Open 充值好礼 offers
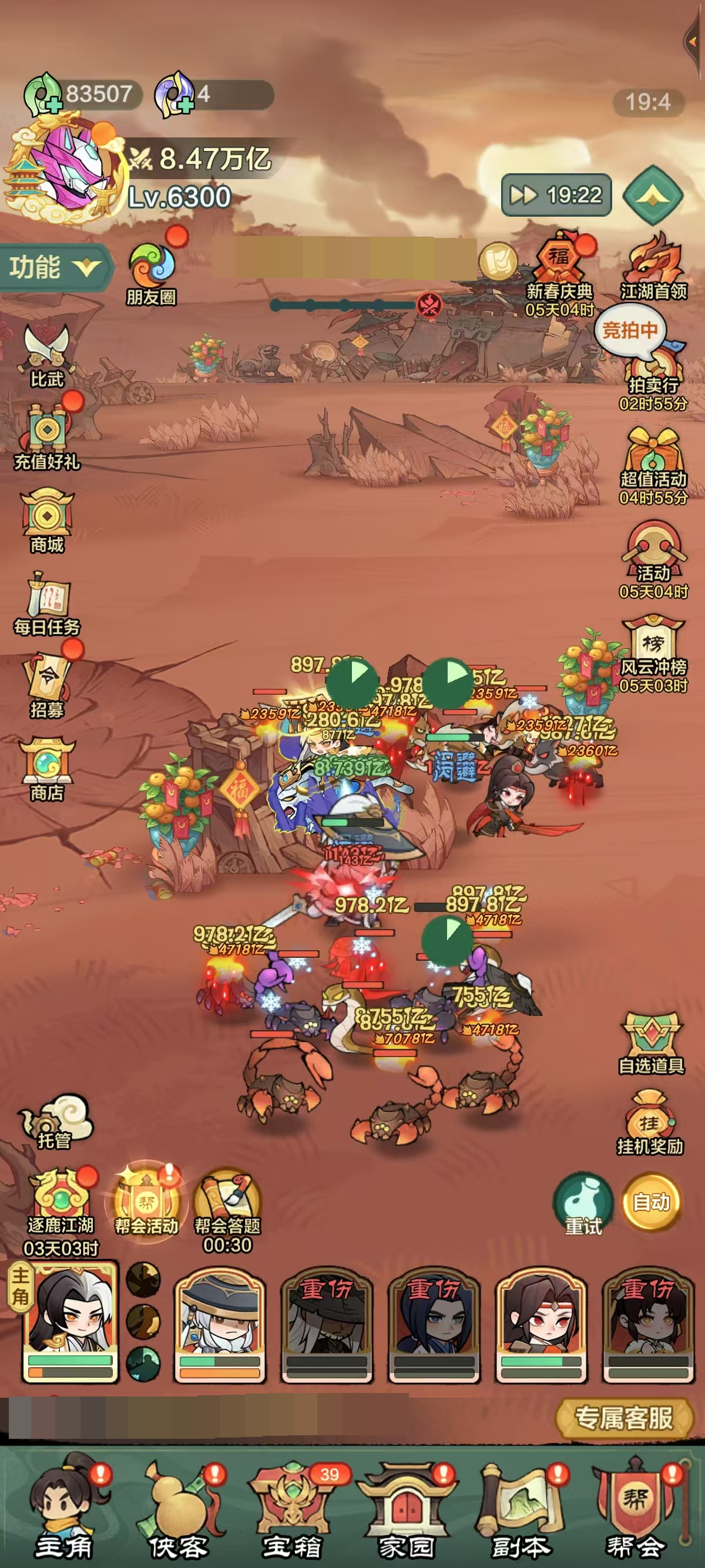 [47, 438]
